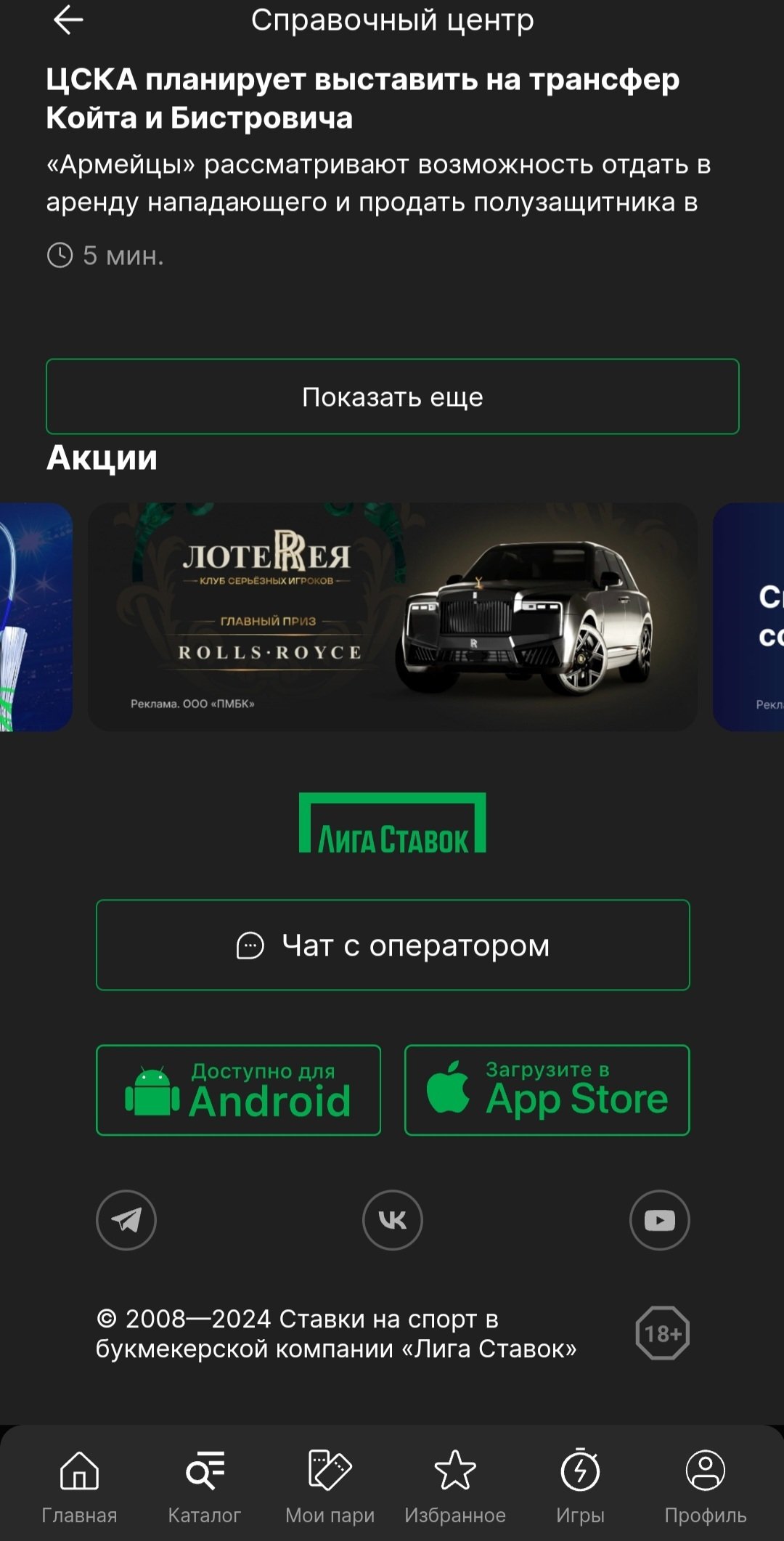Download the Android app
Screen dimensions: 784x1541
coord(238,1090)
